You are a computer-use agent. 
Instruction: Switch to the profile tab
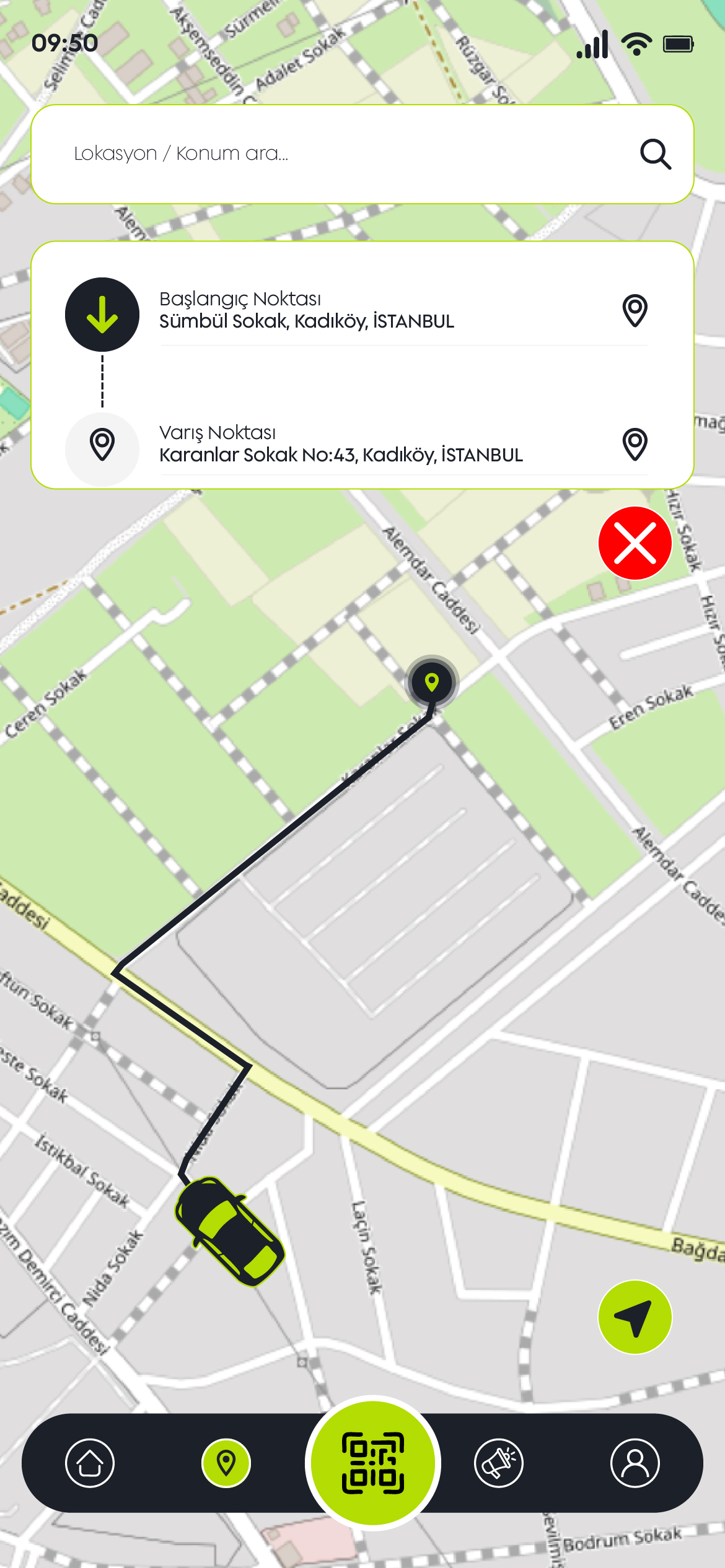pyautogui.click(x=635, y=1463)
